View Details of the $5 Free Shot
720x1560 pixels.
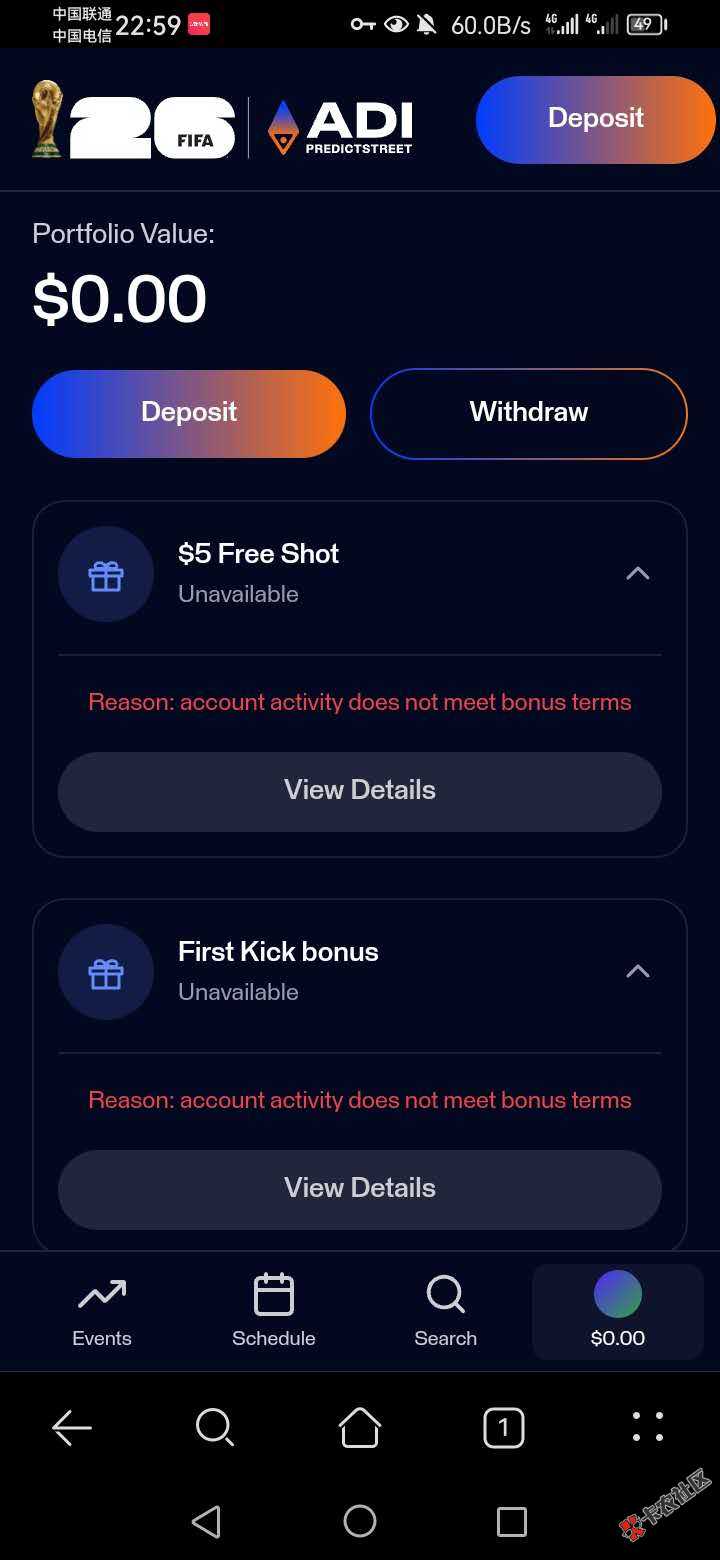point(360,791)
